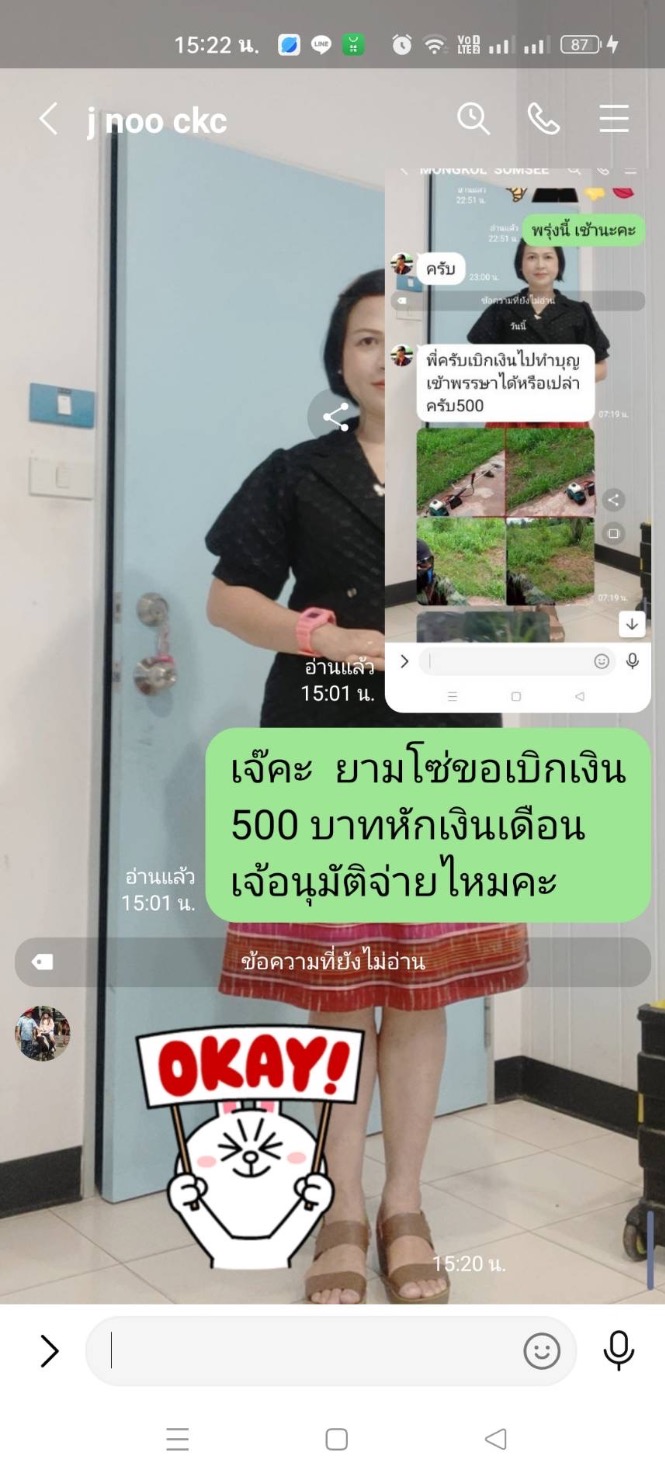This screenshot has width=665, height=1480.
Task: Open the chat menu
Action: pos(614,119)
